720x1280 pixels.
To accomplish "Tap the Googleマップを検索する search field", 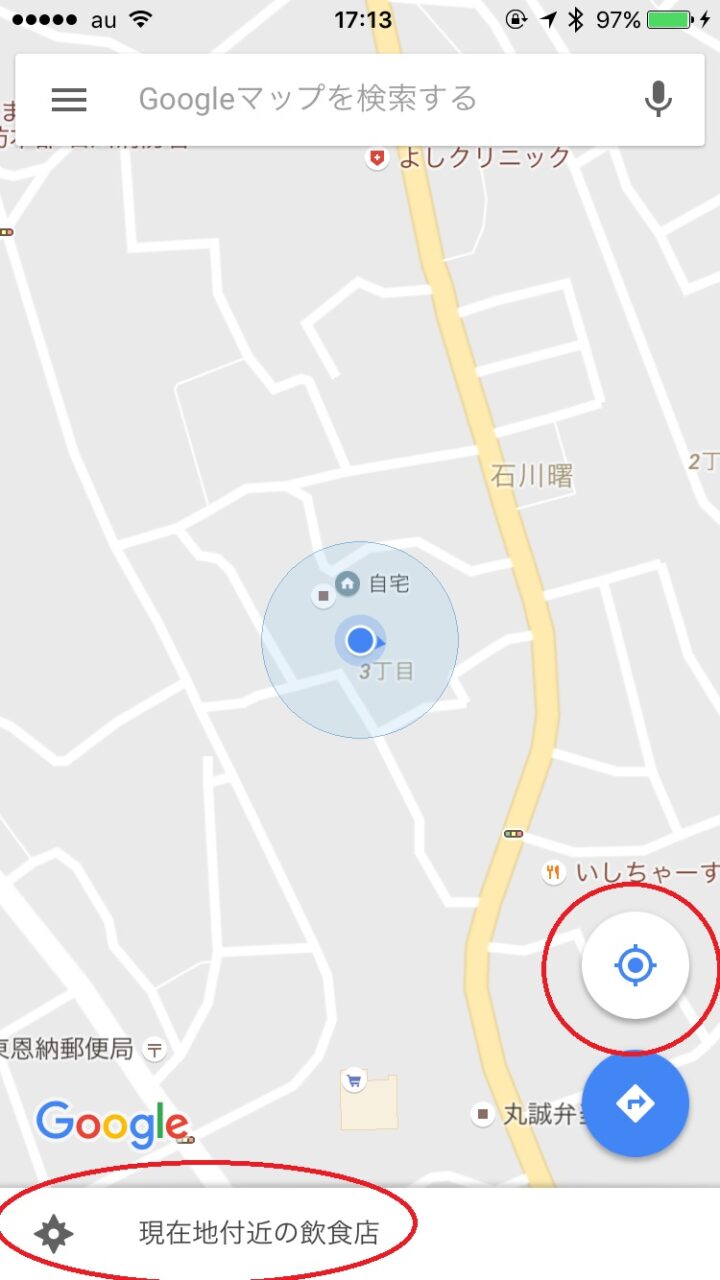I will [x=340, y=99].
